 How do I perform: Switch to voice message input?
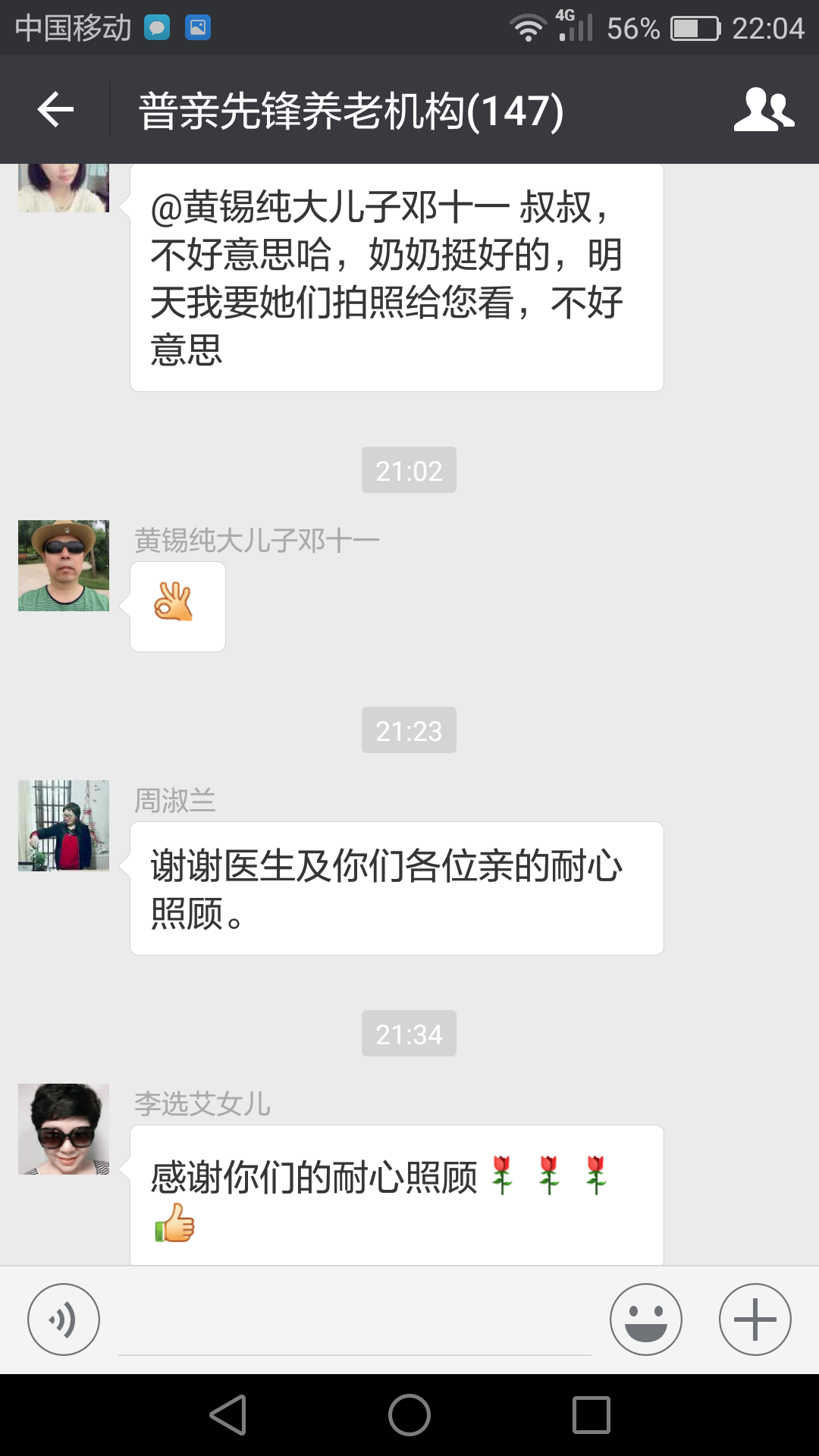64,1319
